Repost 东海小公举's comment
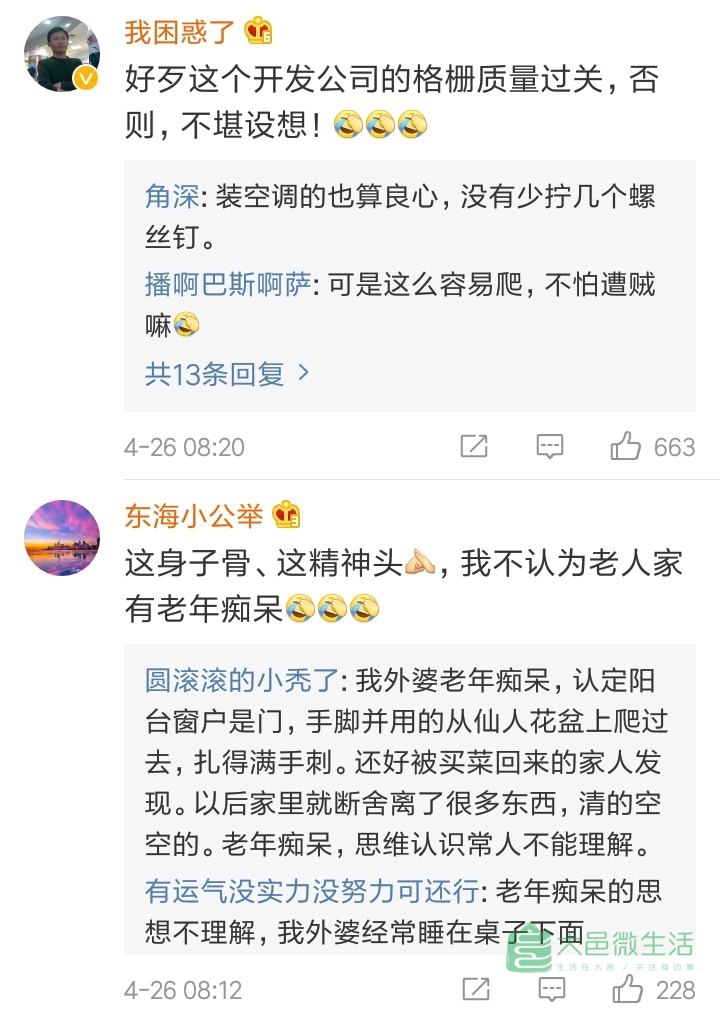The width and height of the screenshot is (720, 1016). tap(474, 990)
